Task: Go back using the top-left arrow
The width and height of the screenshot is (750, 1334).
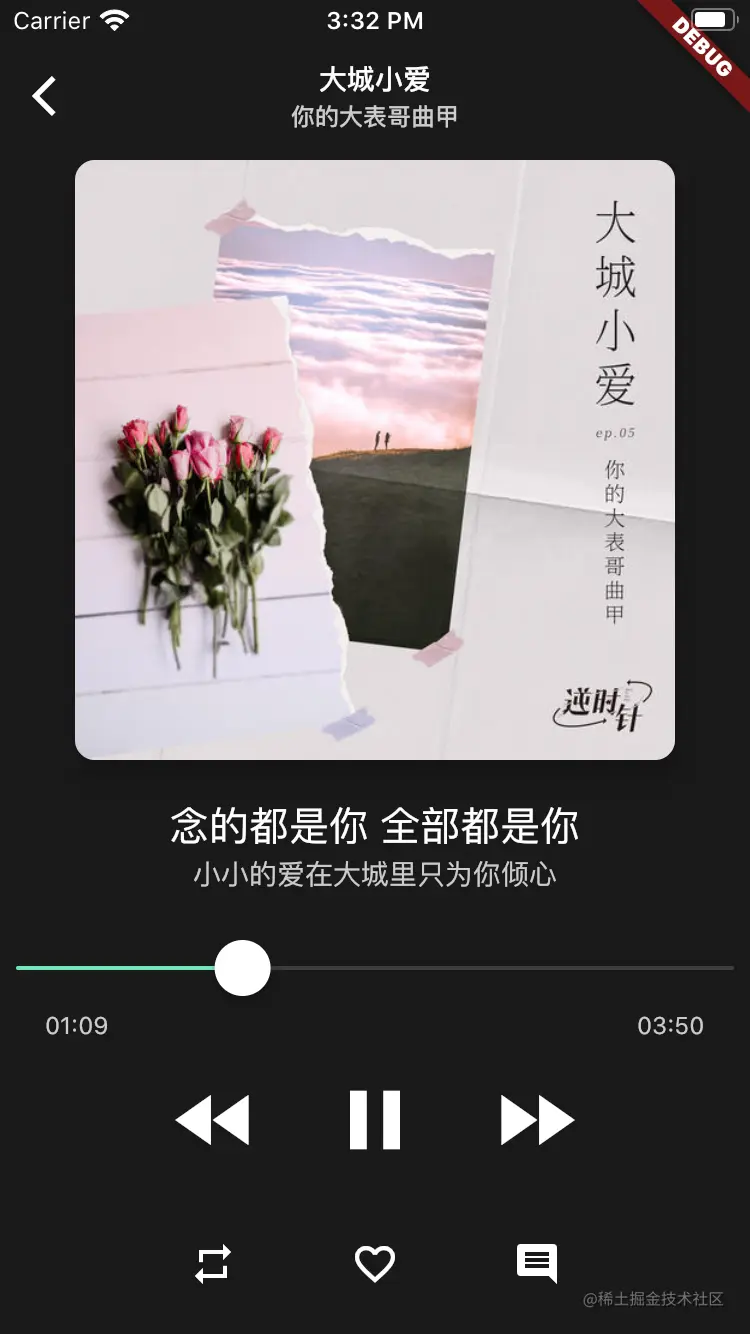Action: click(44, 97)
